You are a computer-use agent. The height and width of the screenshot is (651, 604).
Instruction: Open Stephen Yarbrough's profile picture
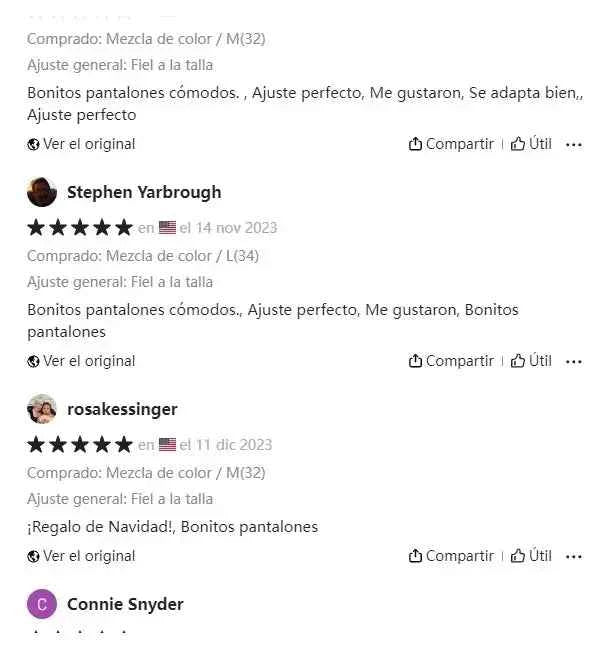coord(42,192)
